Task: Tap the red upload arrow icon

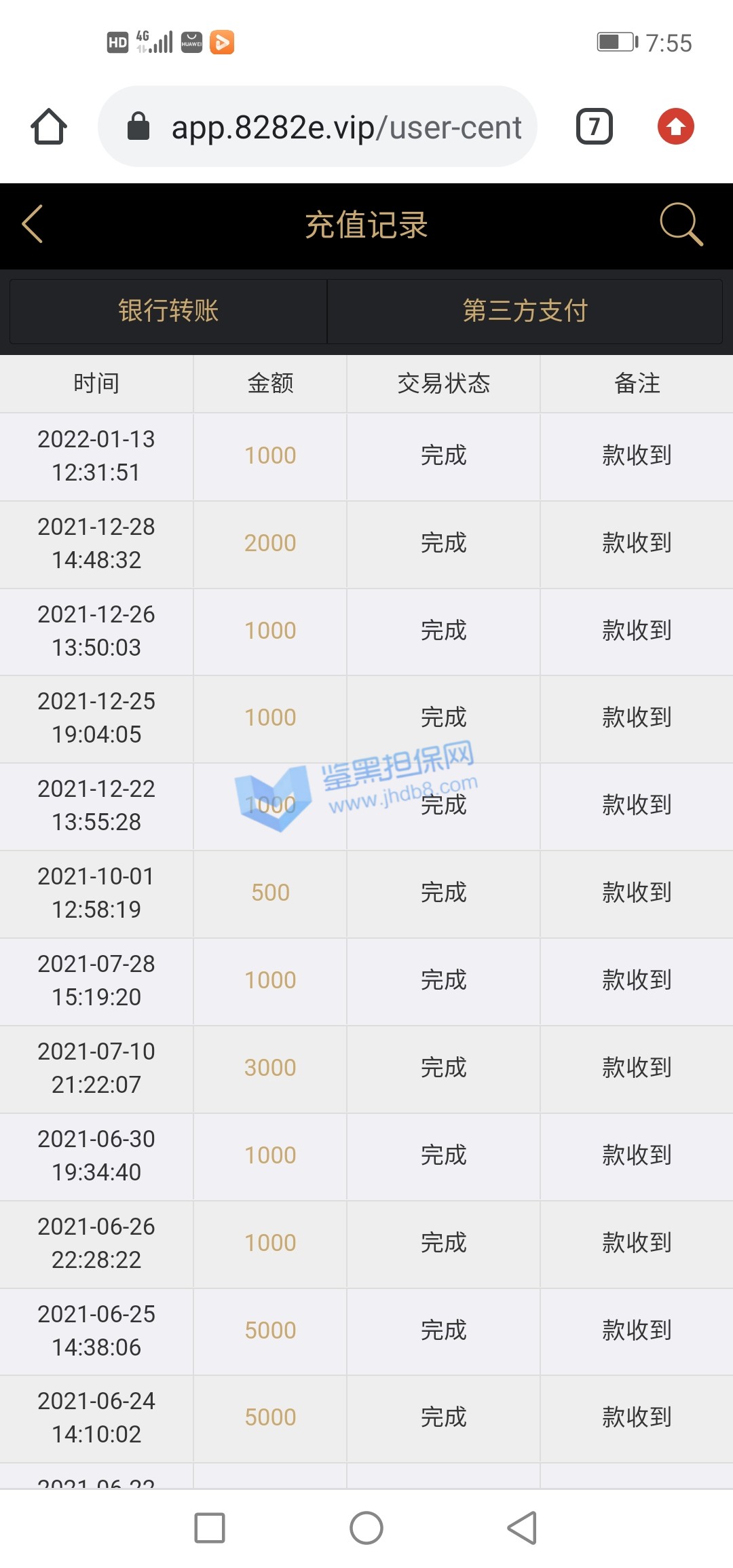Action: click(x=675, y=127)
